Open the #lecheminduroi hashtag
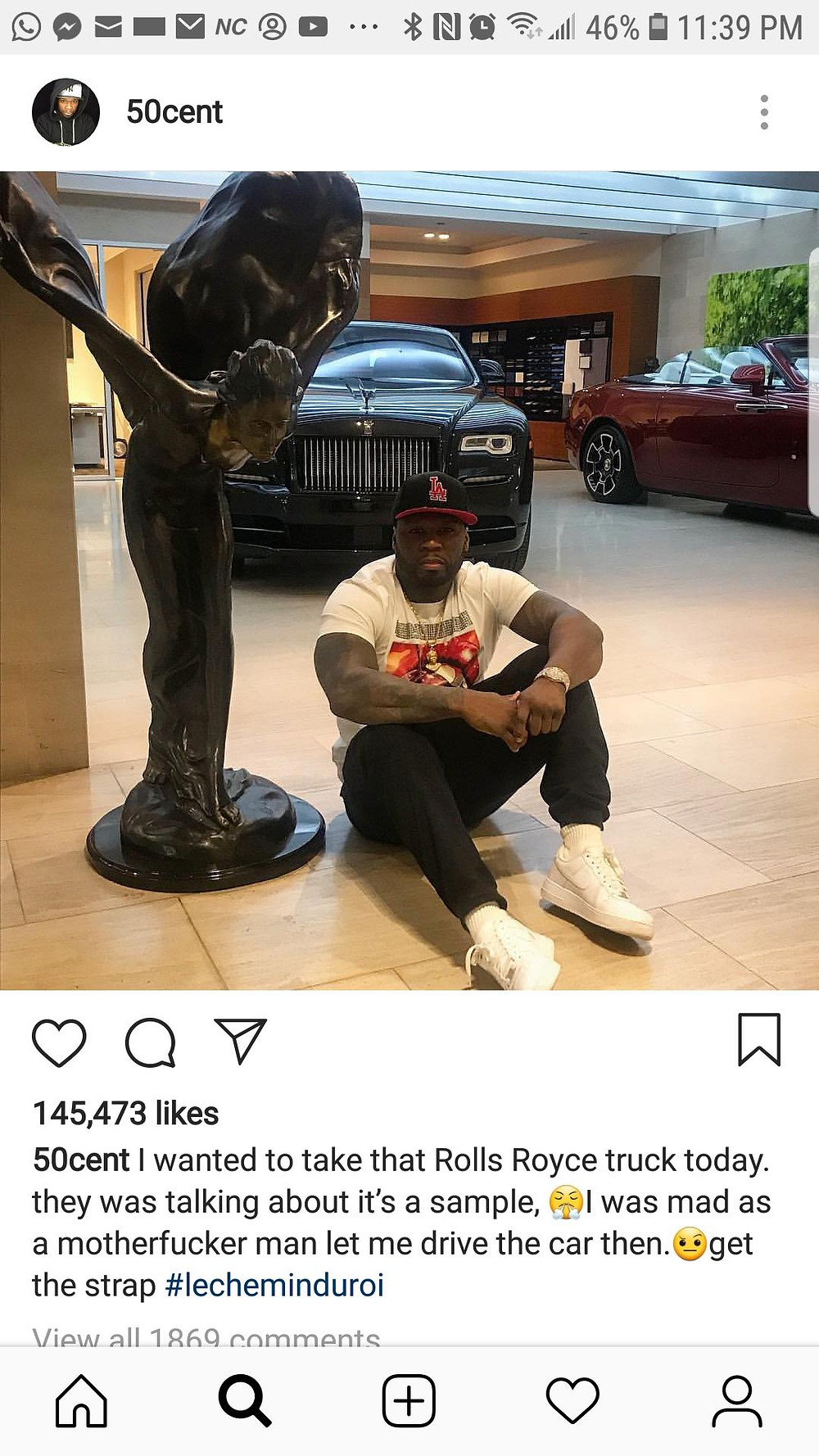This screenshot has height=1456, width=819. tap(274, 1285)
